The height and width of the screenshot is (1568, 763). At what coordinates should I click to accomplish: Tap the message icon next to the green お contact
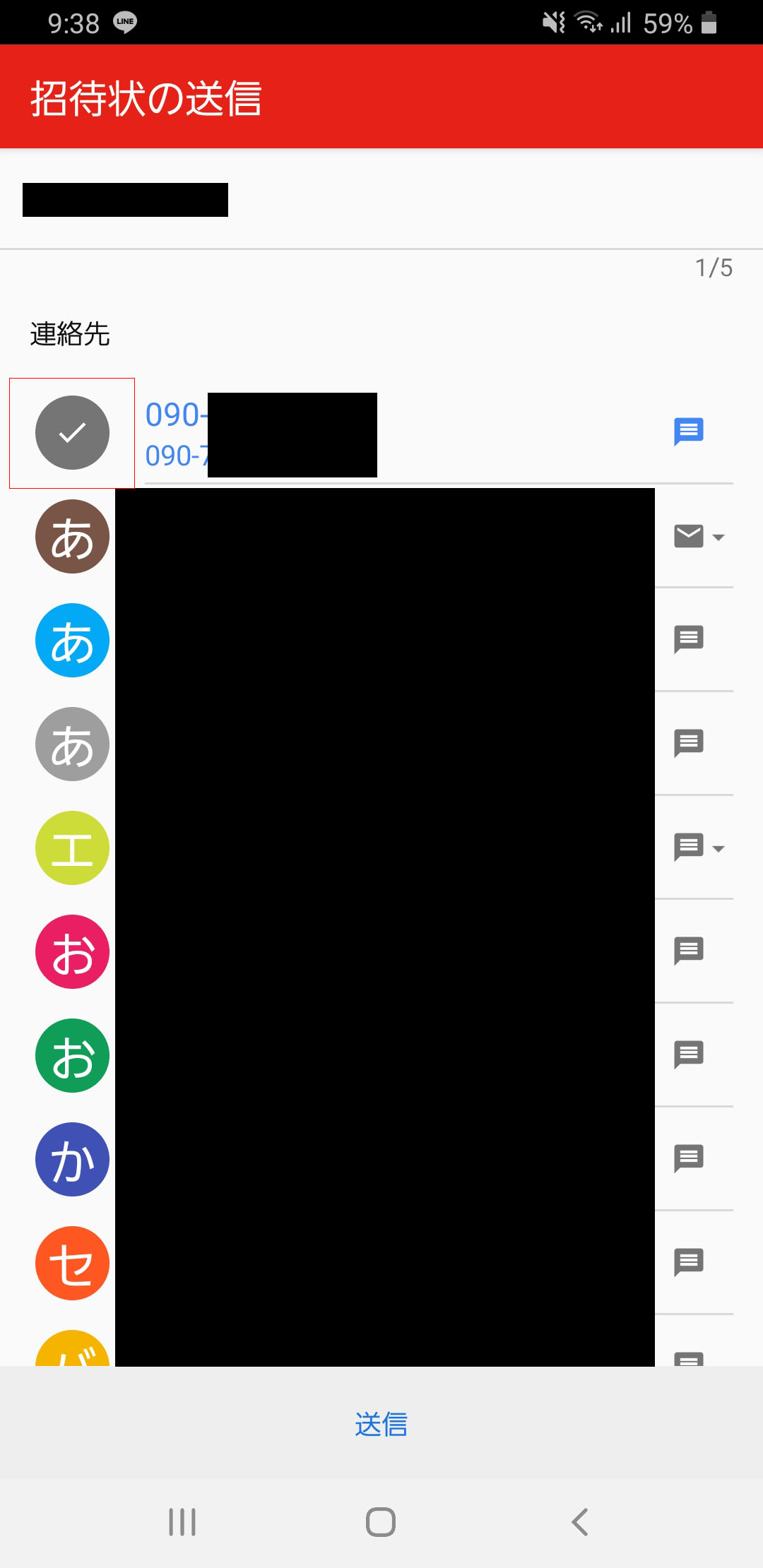tap(689, 1055)
